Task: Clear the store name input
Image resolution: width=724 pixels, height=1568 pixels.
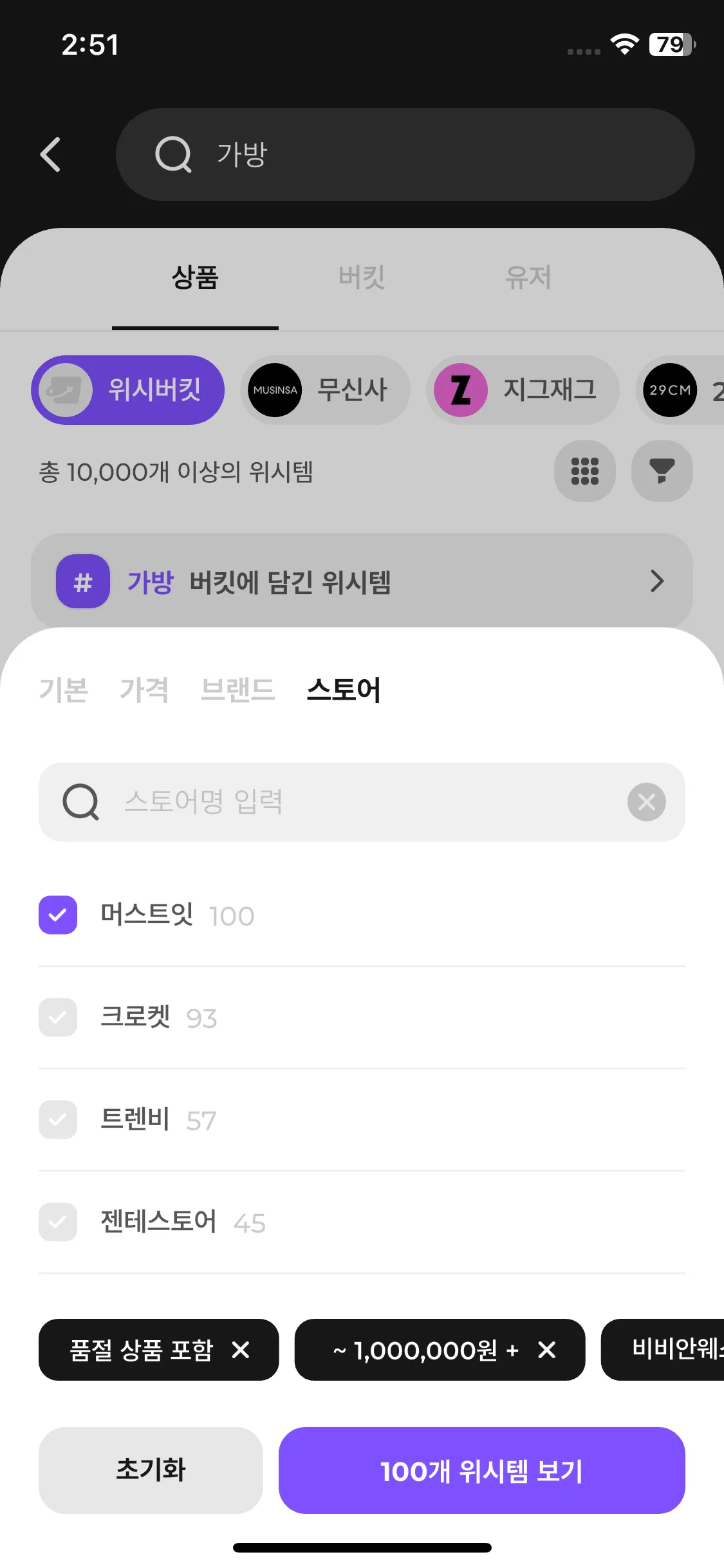Action: coord(646,802)
